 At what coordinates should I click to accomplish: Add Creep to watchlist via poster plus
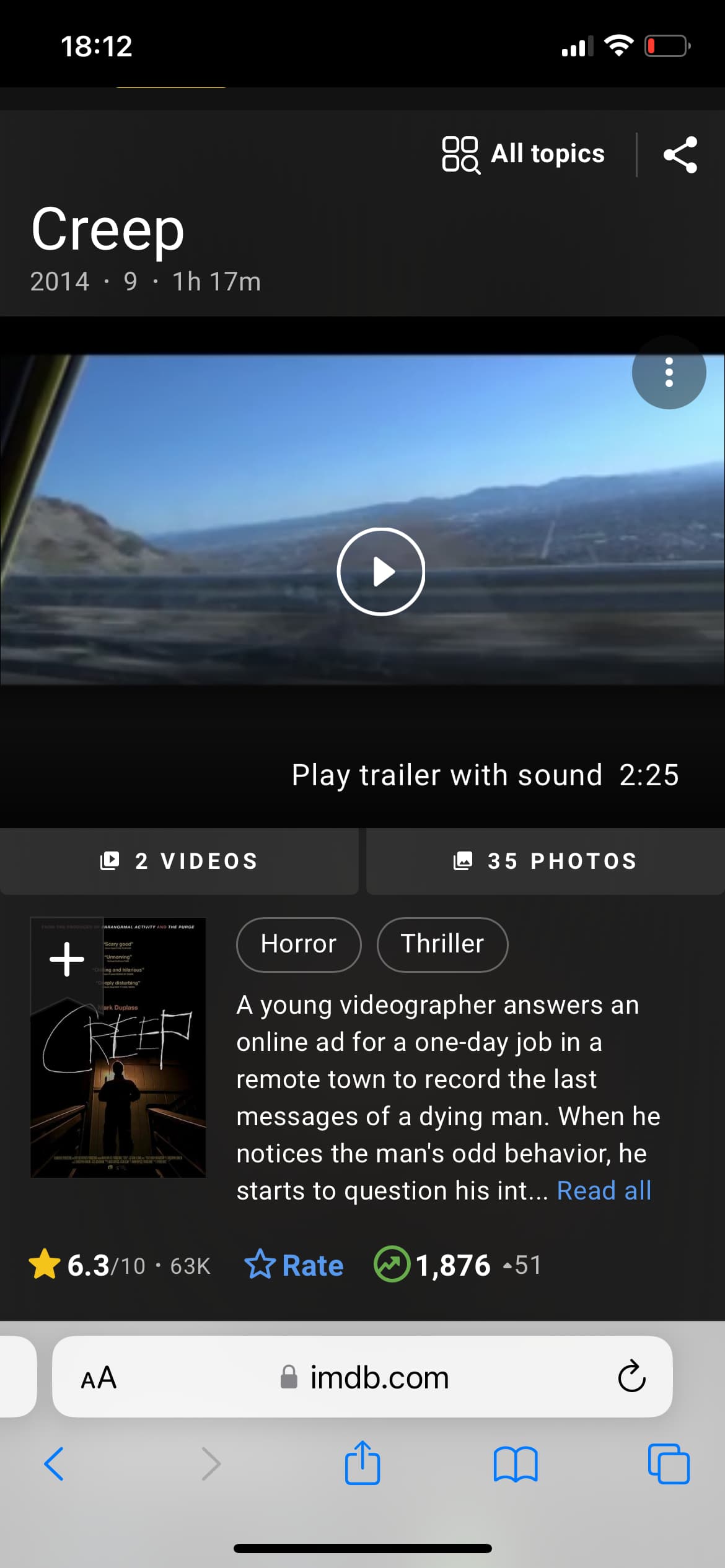(x=67, y=959)
